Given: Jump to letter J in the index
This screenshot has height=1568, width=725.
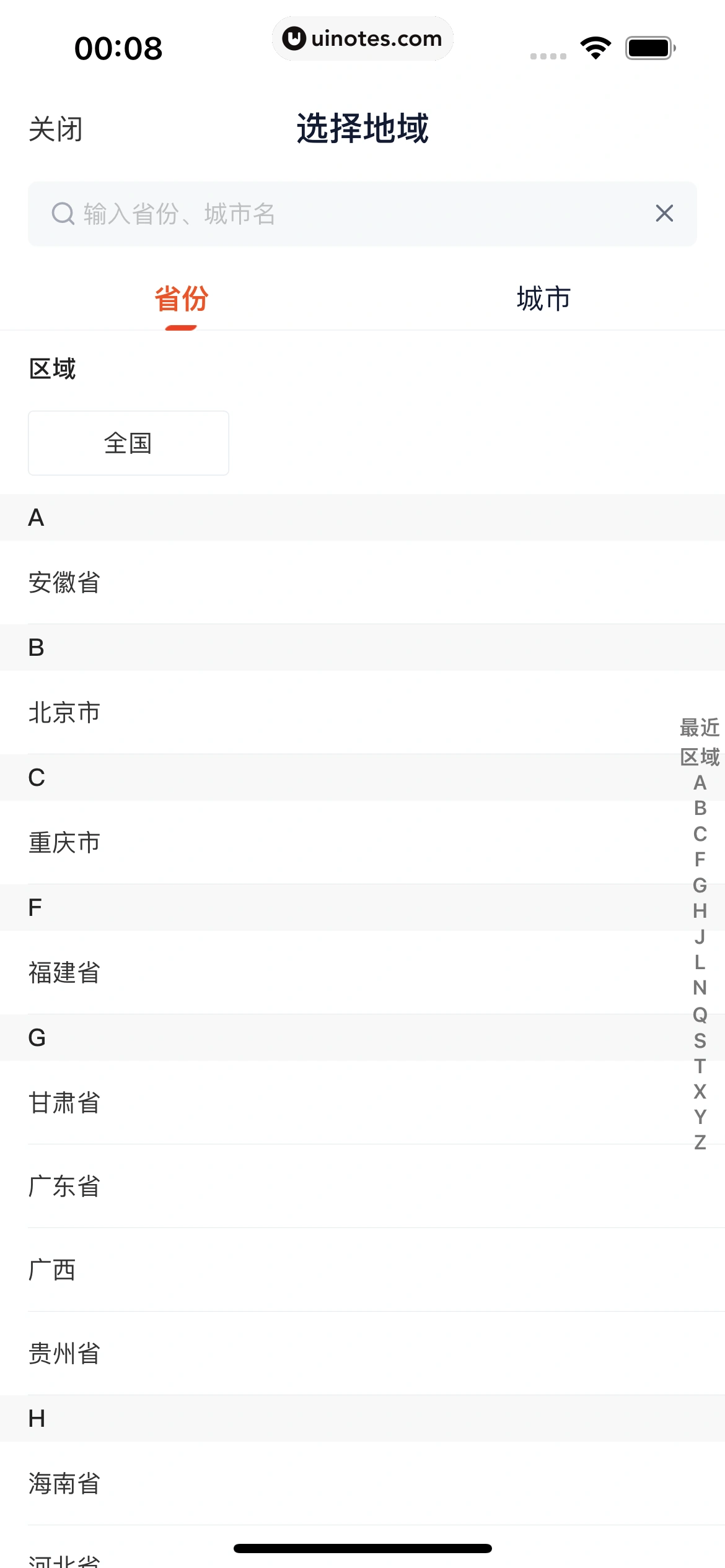Looking at the screenshot, I should [x=700, y=937].
